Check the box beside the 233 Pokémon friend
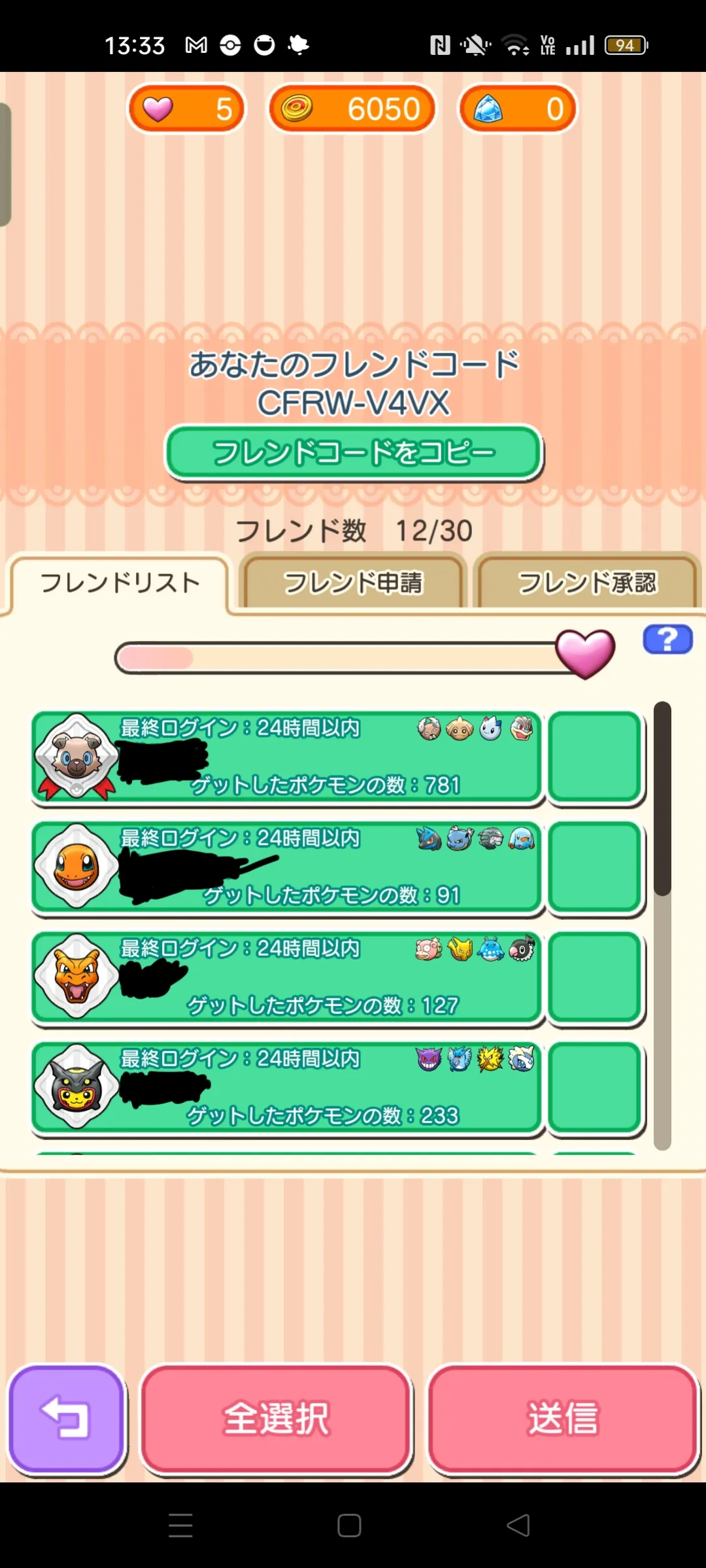The width and height of the screenshot is (706, 1568). tap(595, 1088)
